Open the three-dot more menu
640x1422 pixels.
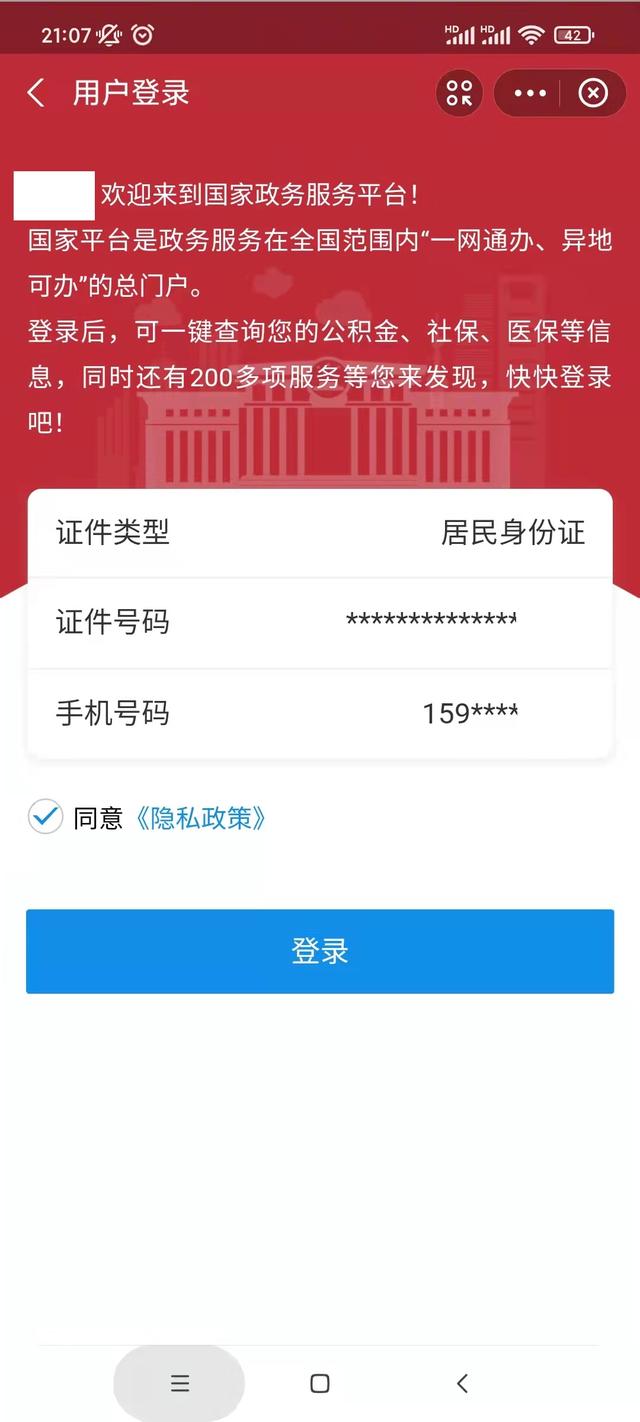tap(529, 94)
